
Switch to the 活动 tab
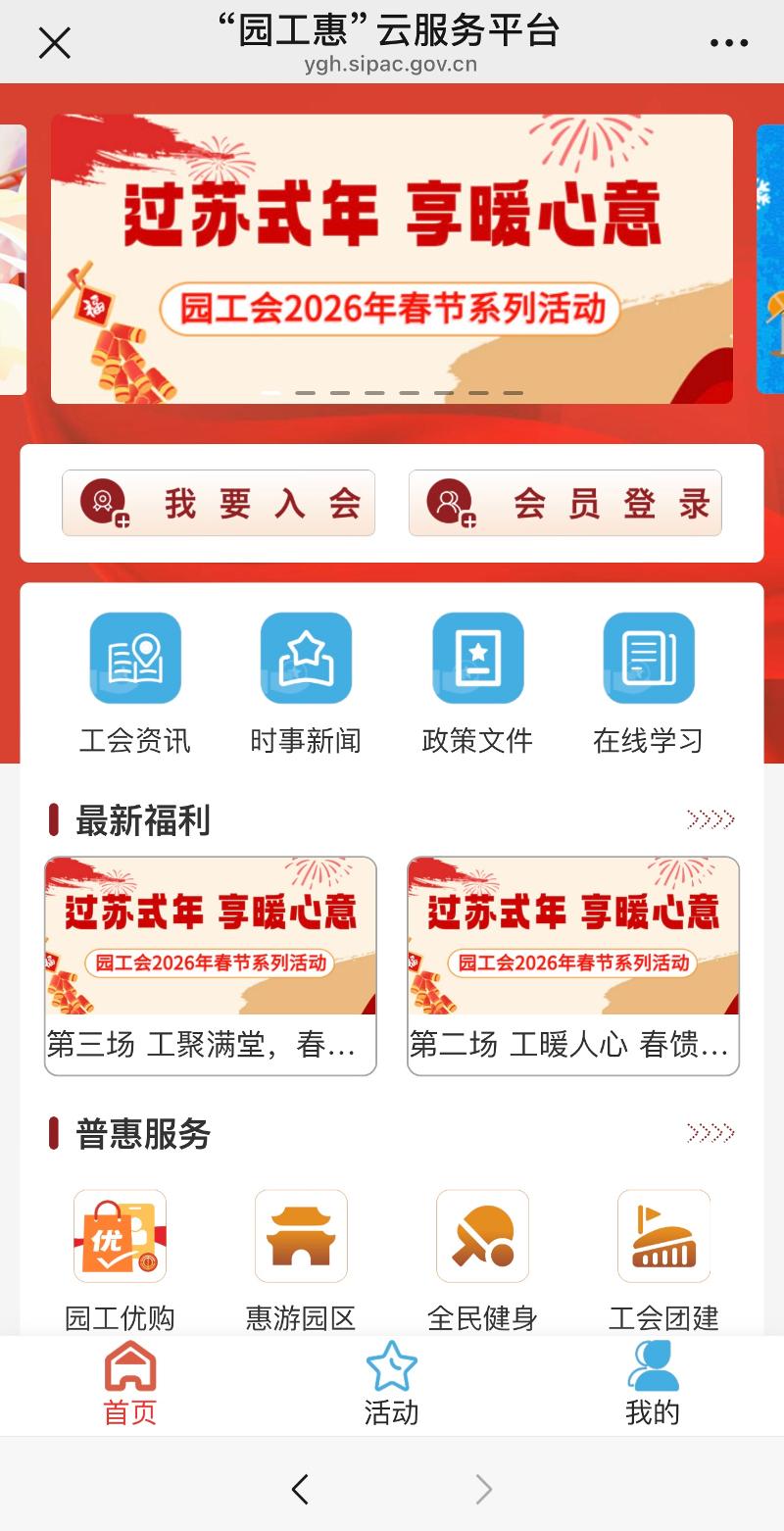(391, 1384)
